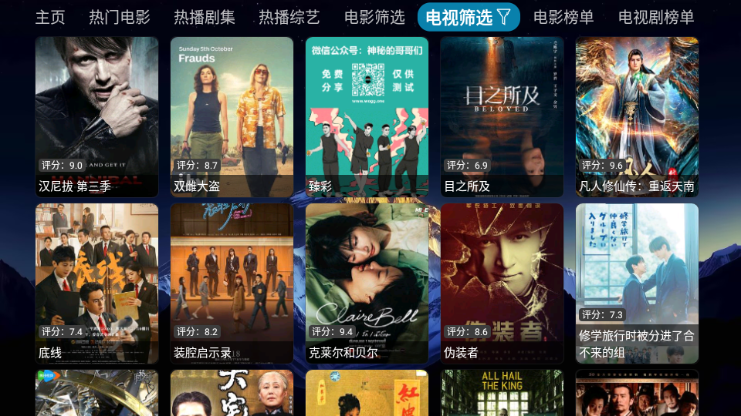Open the 热门电影 tab
The image size is (741, 416).
point(119,17)
